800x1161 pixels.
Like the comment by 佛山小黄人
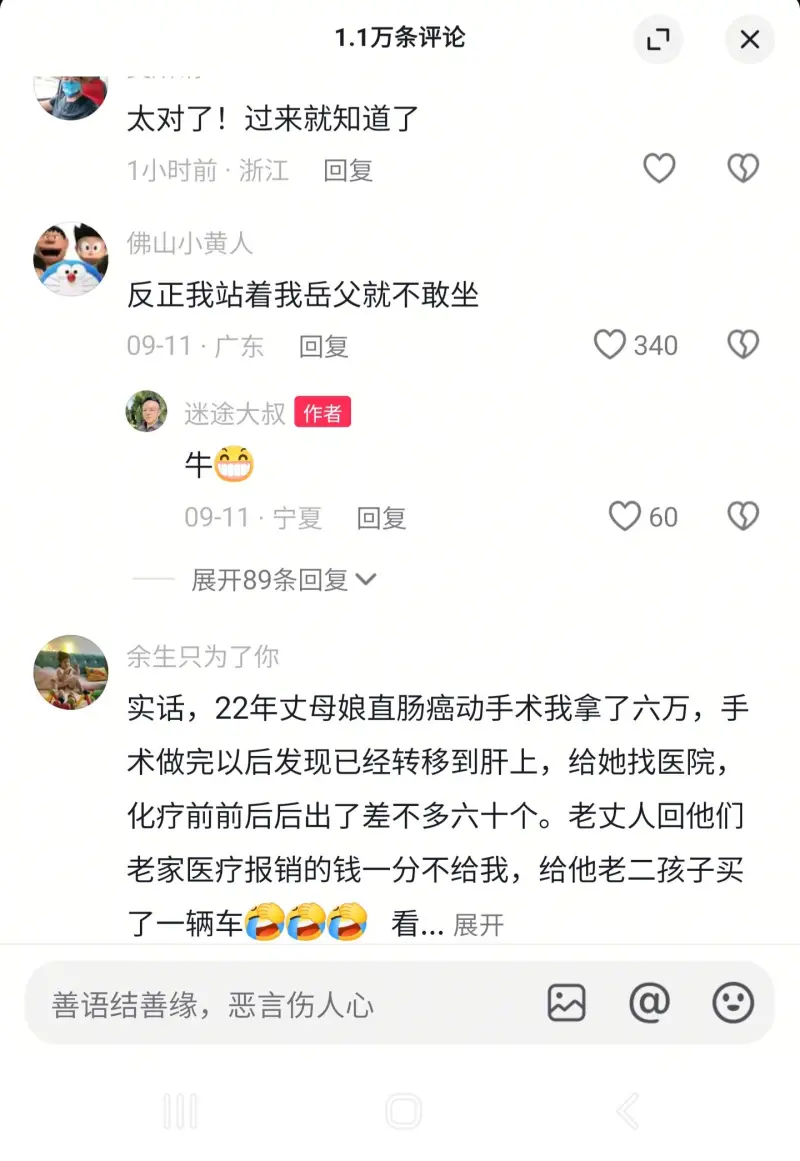coord(609,345)
